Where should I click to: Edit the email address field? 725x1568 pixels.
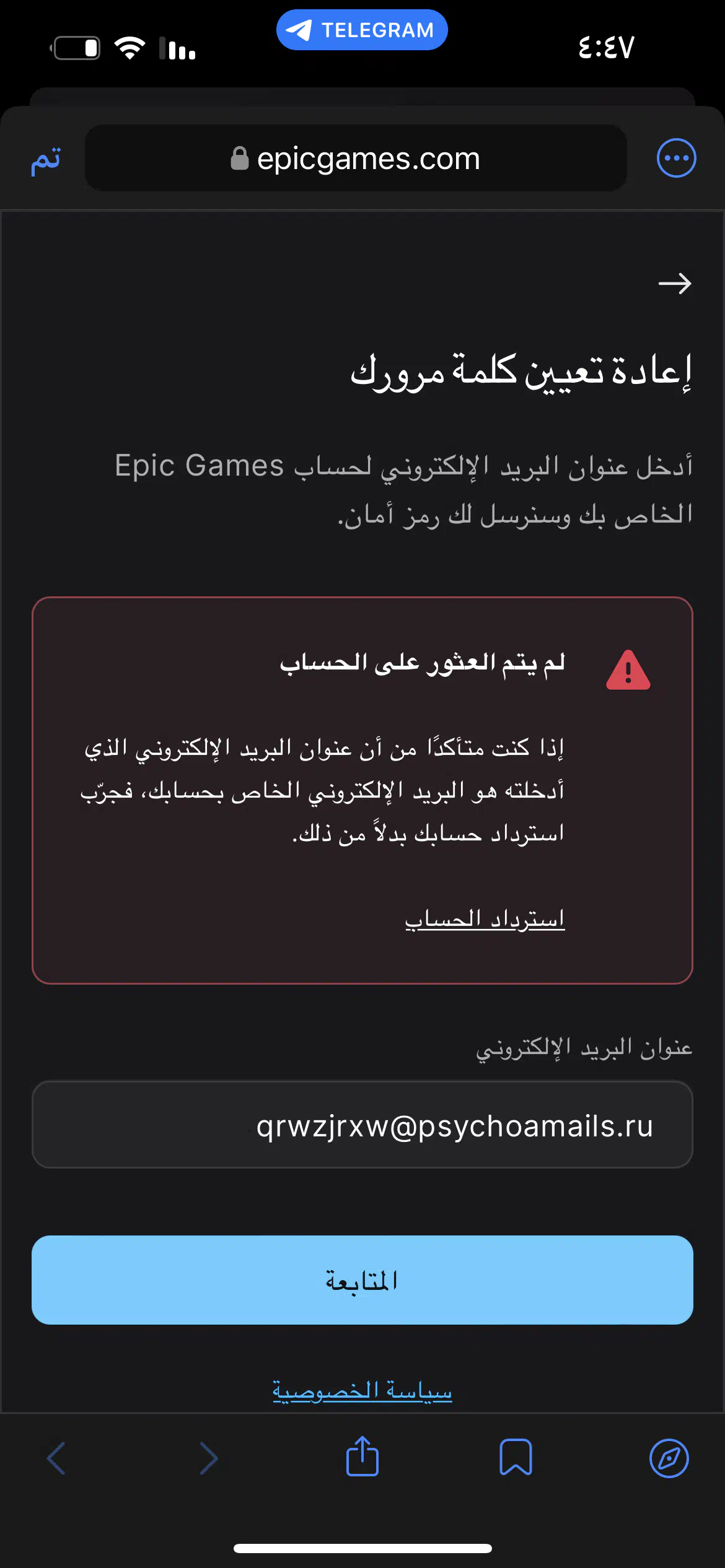point(362,1125)
